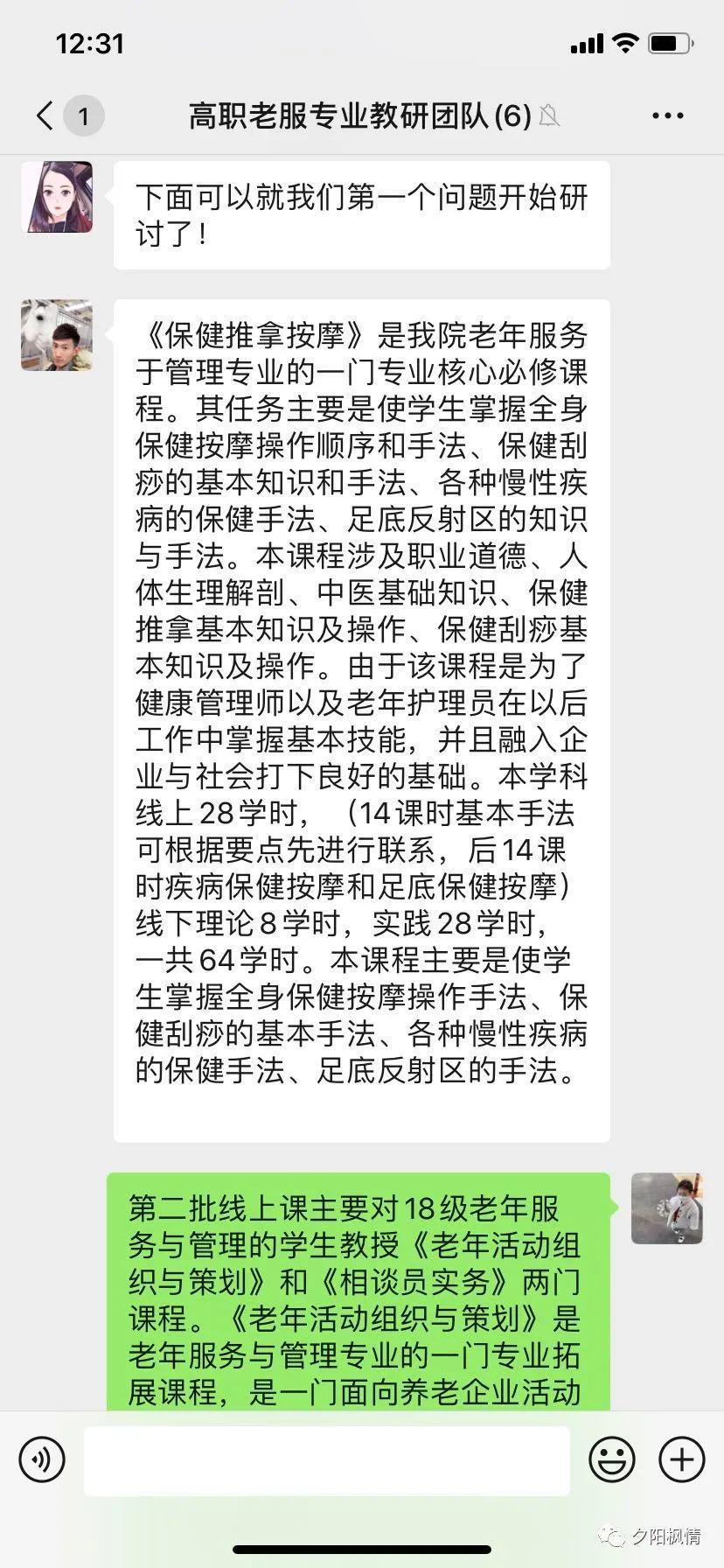Viewport: 724px width, 1568px height.
Task: View the profile of the horse-photo avatar
Action: click(x=57, y=335)
